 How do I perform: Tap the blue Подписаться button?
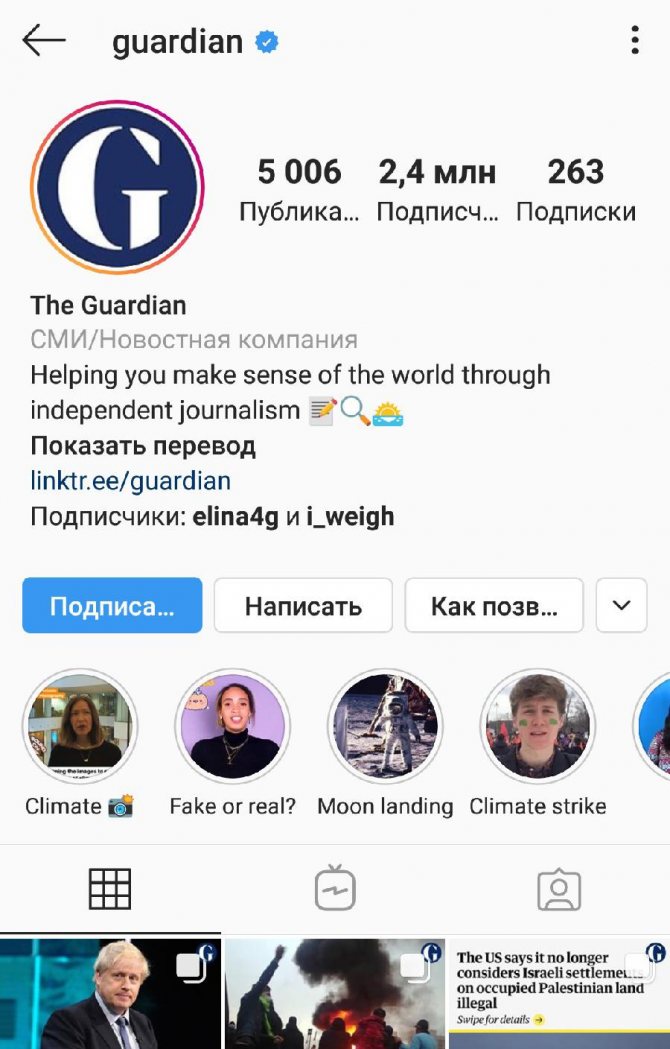tap(112, 605)
